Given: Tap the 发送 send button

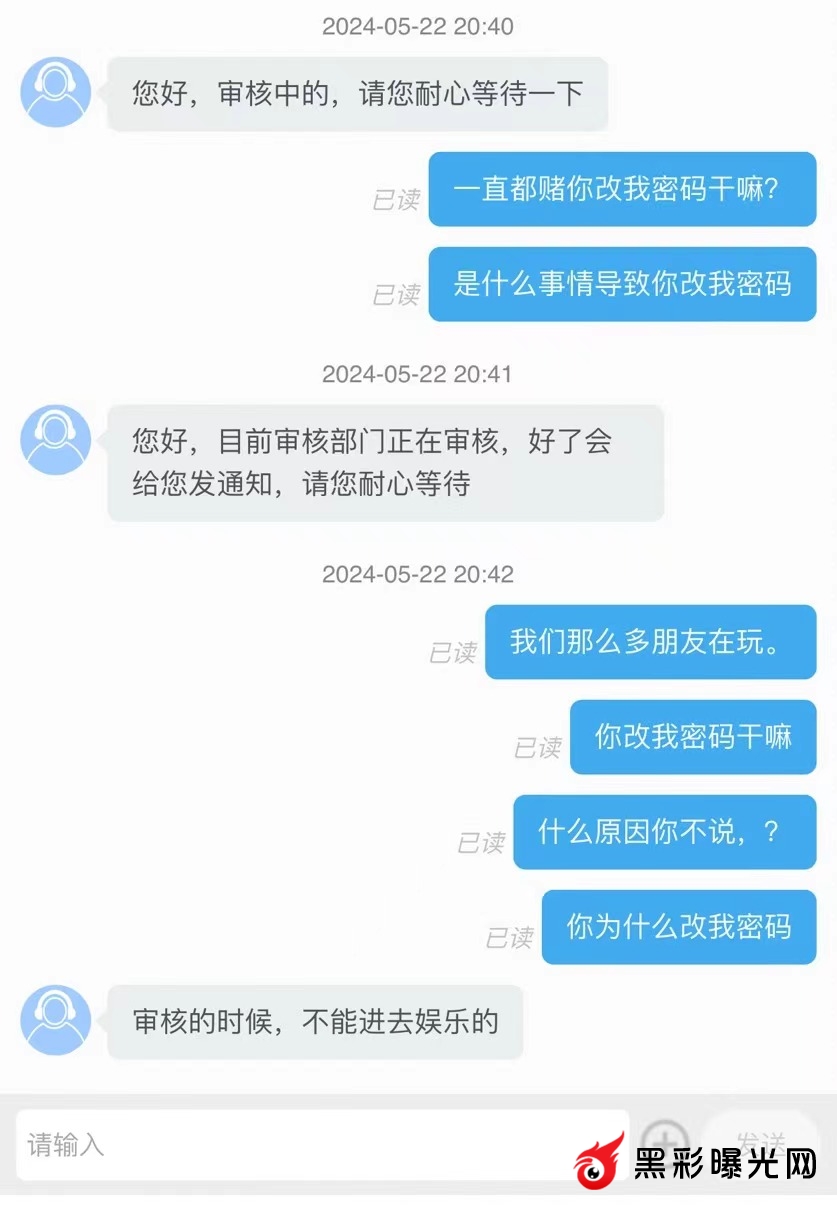Looking at the screenshot, I should click(x=762, y=1140).
